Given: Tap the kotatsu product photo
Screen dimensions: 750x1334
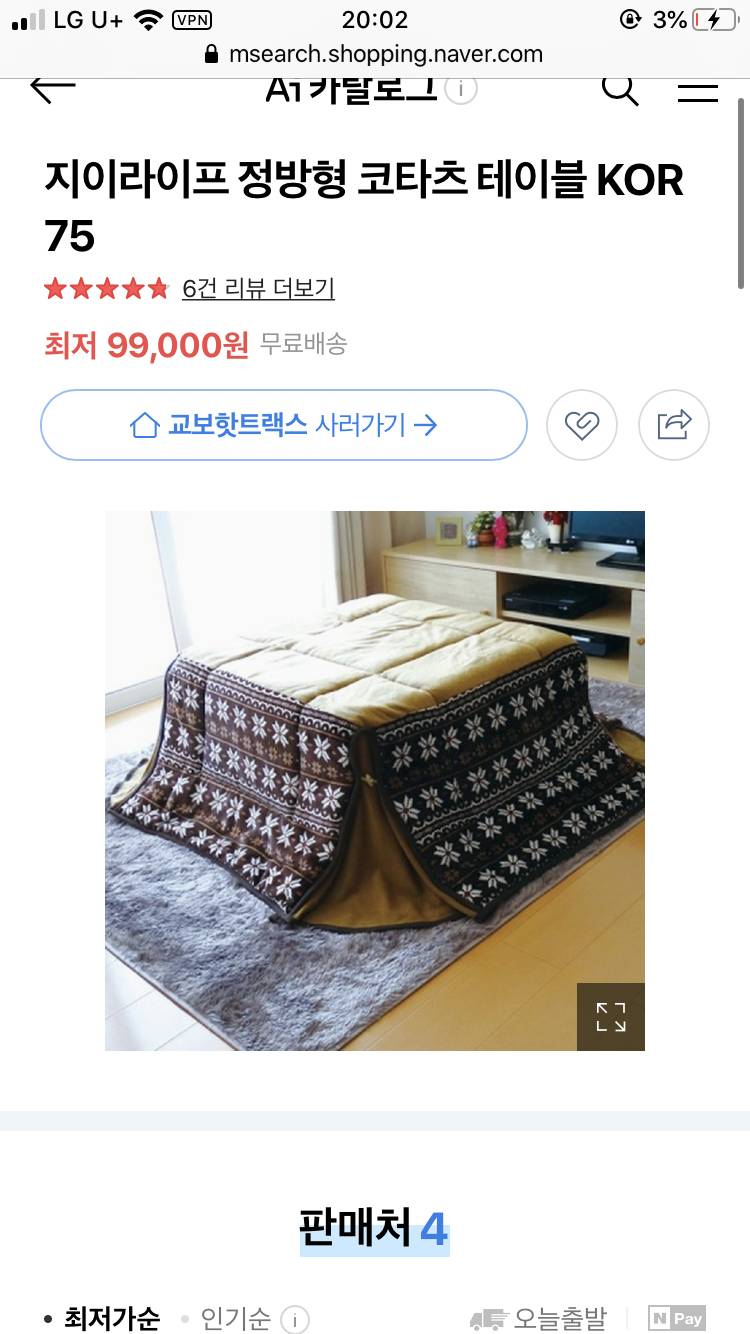Looking at the screenshot, I should [375, 780].
